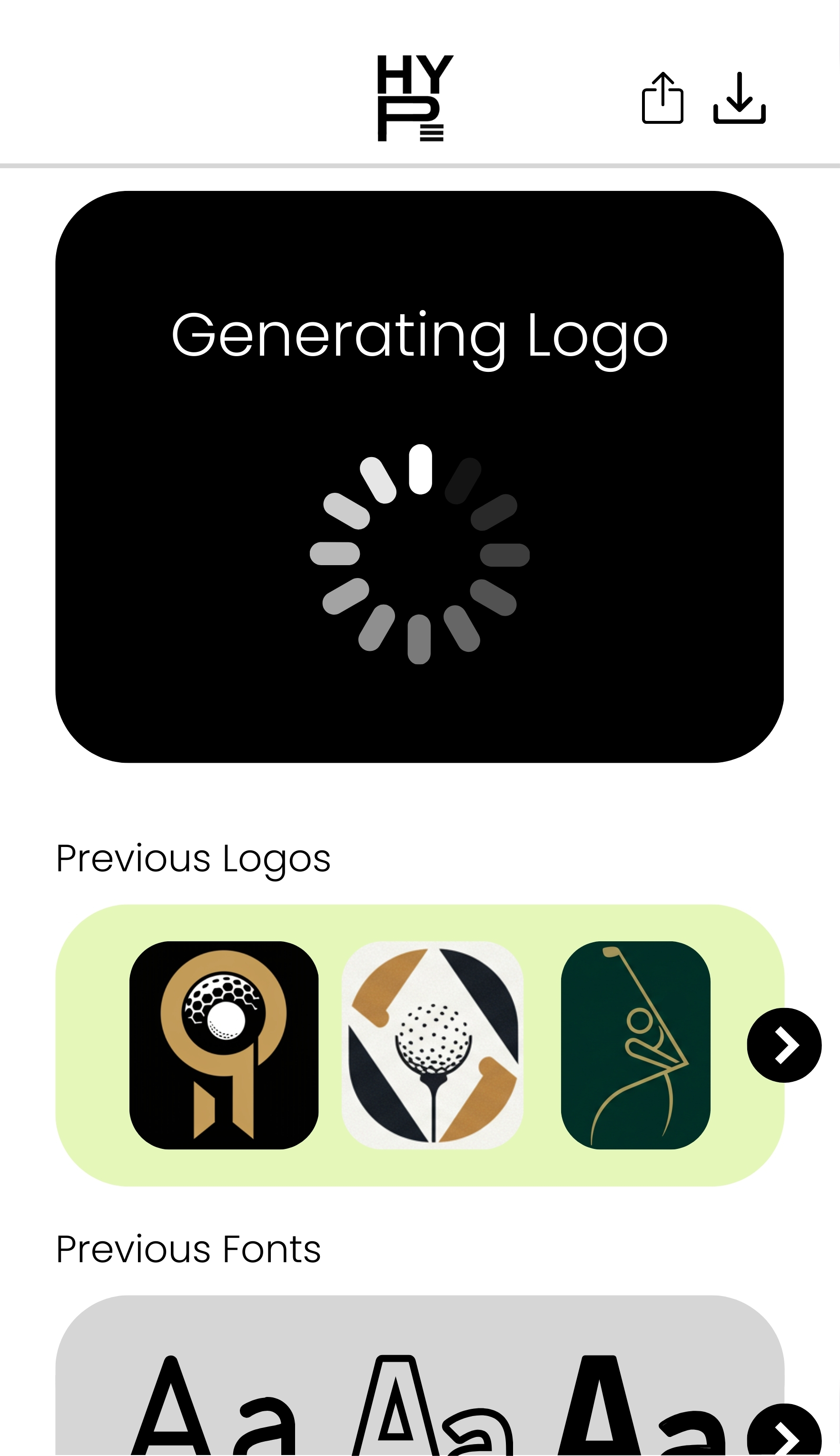This screenshot has height=1456, width=840.
Task: Select the golf ball on tee logo
Action: pyautogui.click(x=433, y=1045)
